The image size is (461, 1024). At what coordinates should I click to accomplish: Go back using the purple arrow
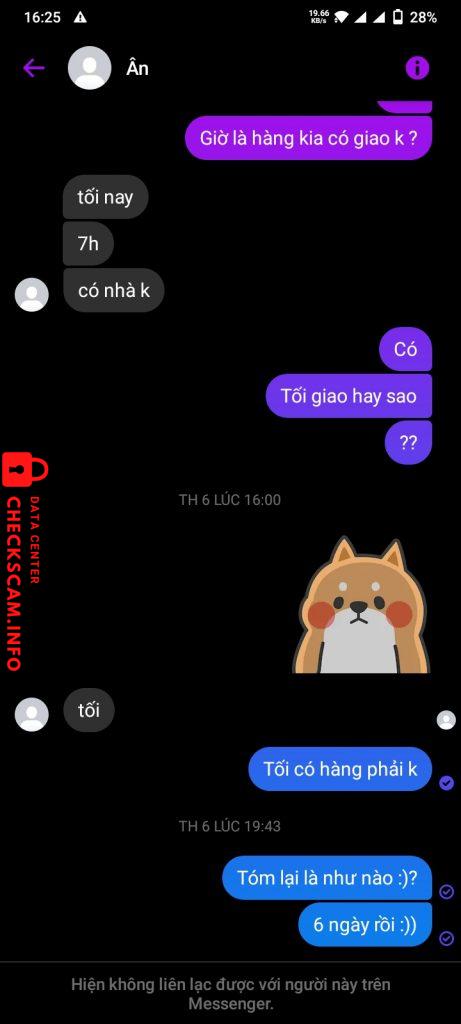click(x=34, y=67)
